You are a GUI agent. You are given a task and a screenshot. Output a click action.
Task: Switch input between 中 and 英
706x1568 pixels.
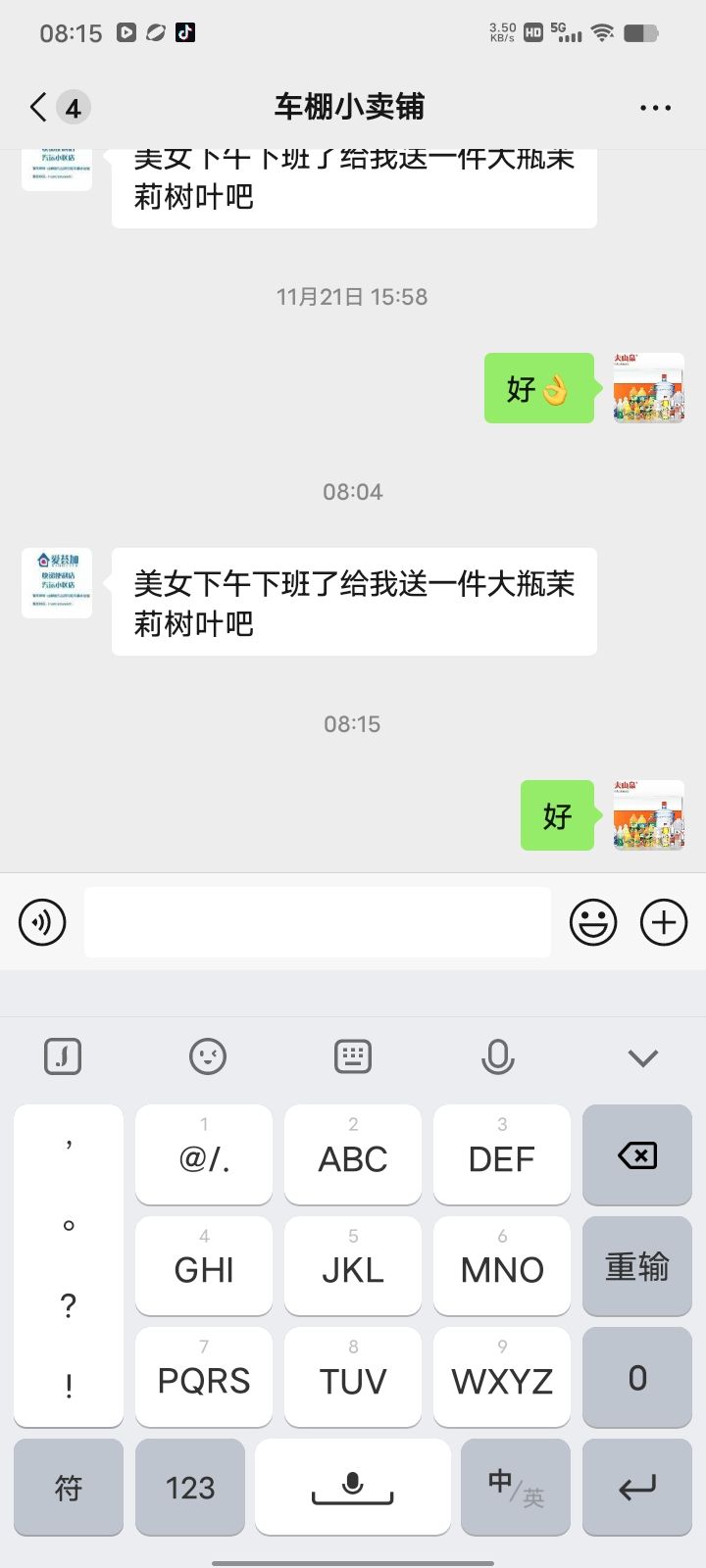coord(514,1487)
